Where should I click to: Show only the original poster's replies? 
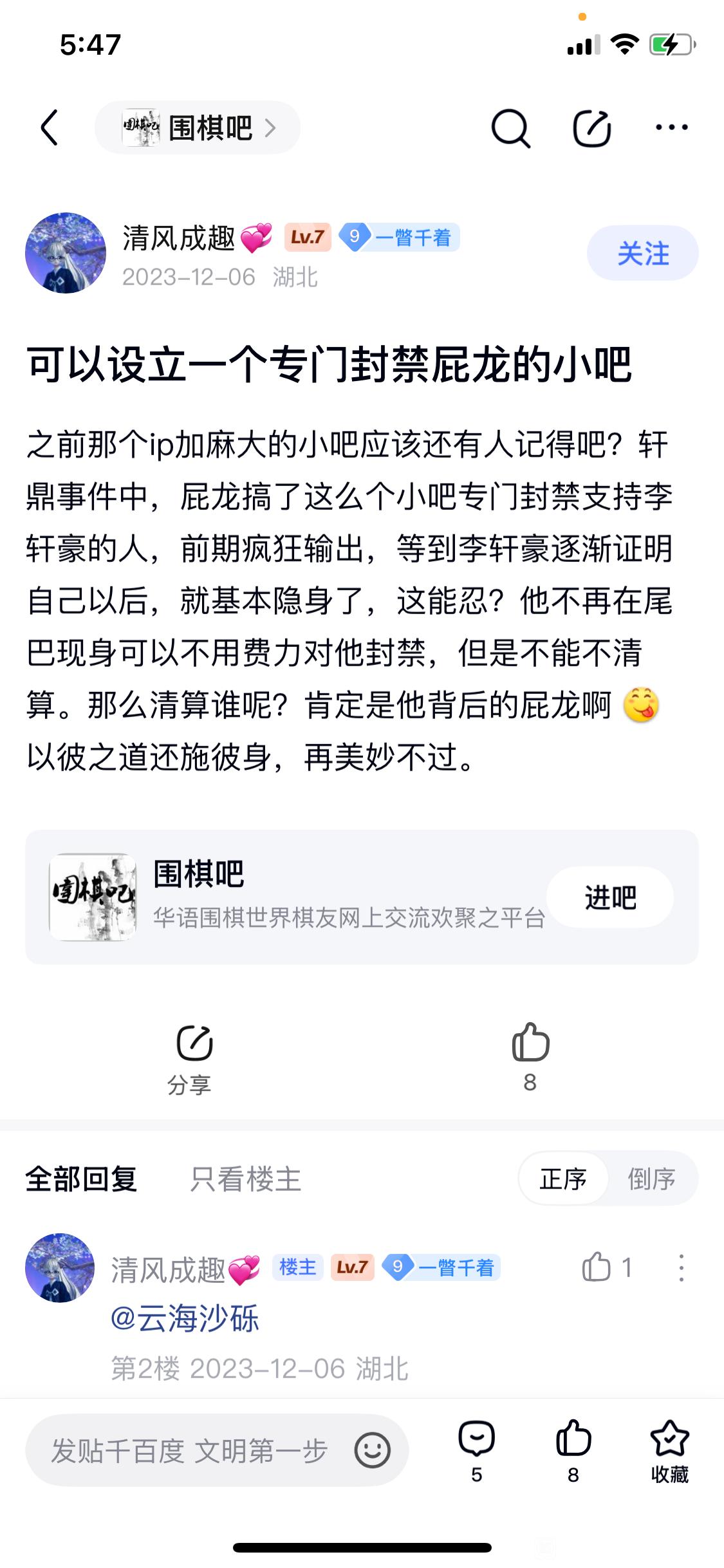pos(245,1179)
